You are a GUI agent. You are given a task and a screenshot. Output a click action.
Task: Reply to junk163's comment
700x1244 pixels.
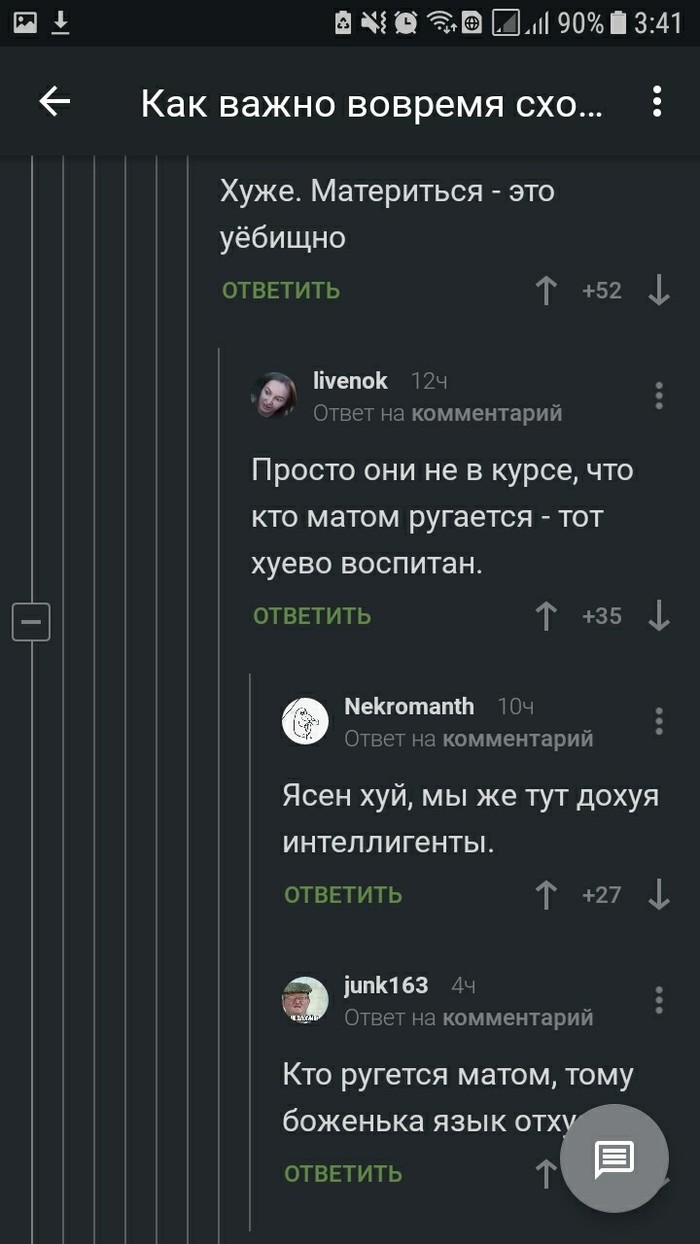coord(343,1173)
